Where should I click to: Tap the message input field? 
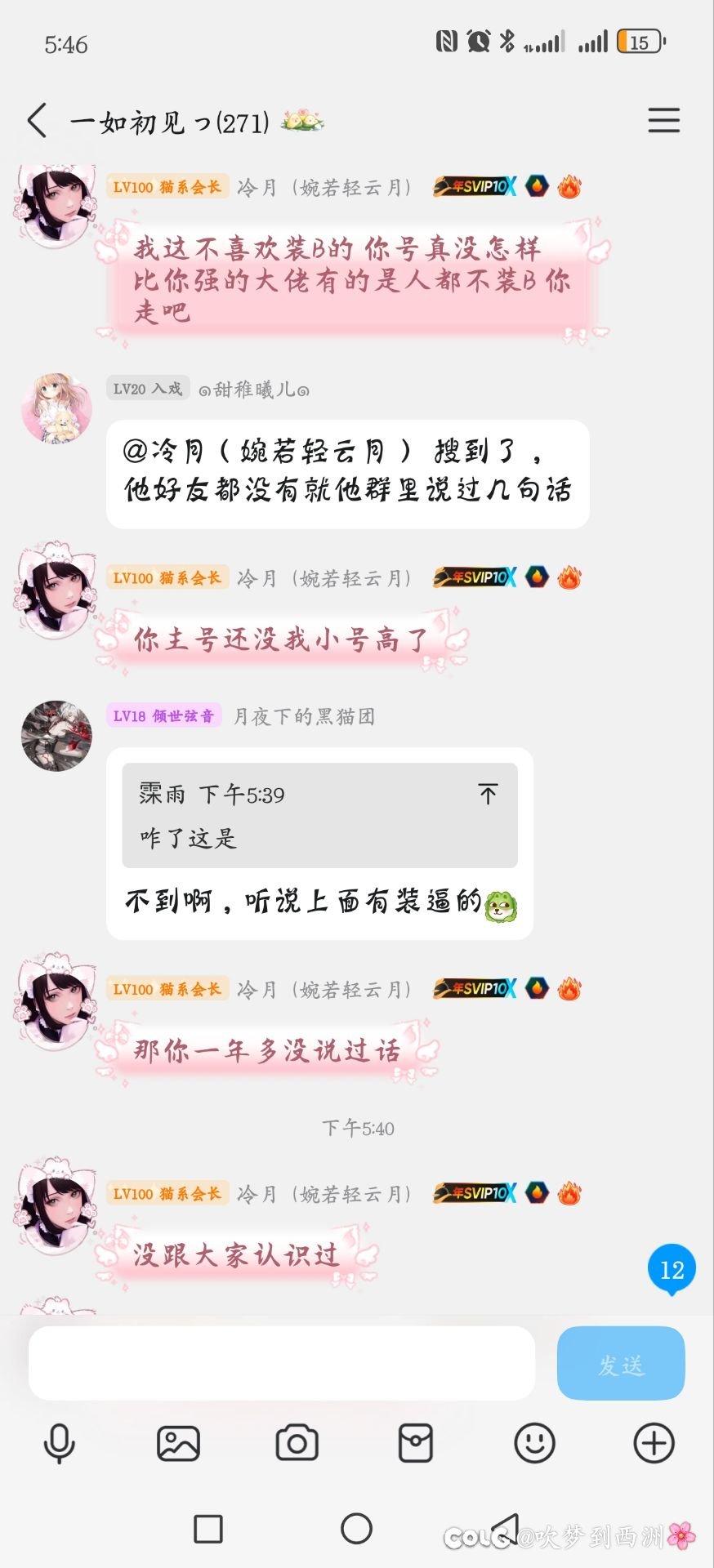(x=282, y=1363)
